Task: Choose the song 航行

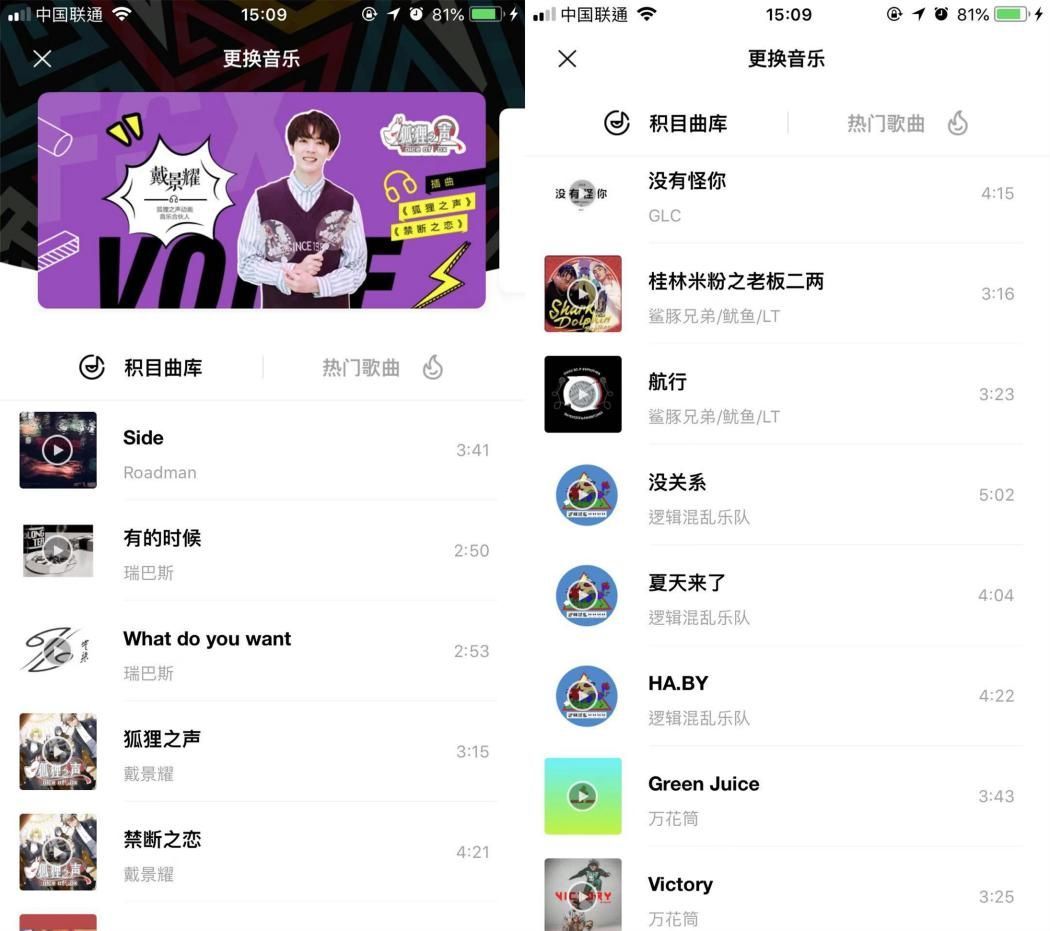Action: pyautogui.click(x=800, y=396)
